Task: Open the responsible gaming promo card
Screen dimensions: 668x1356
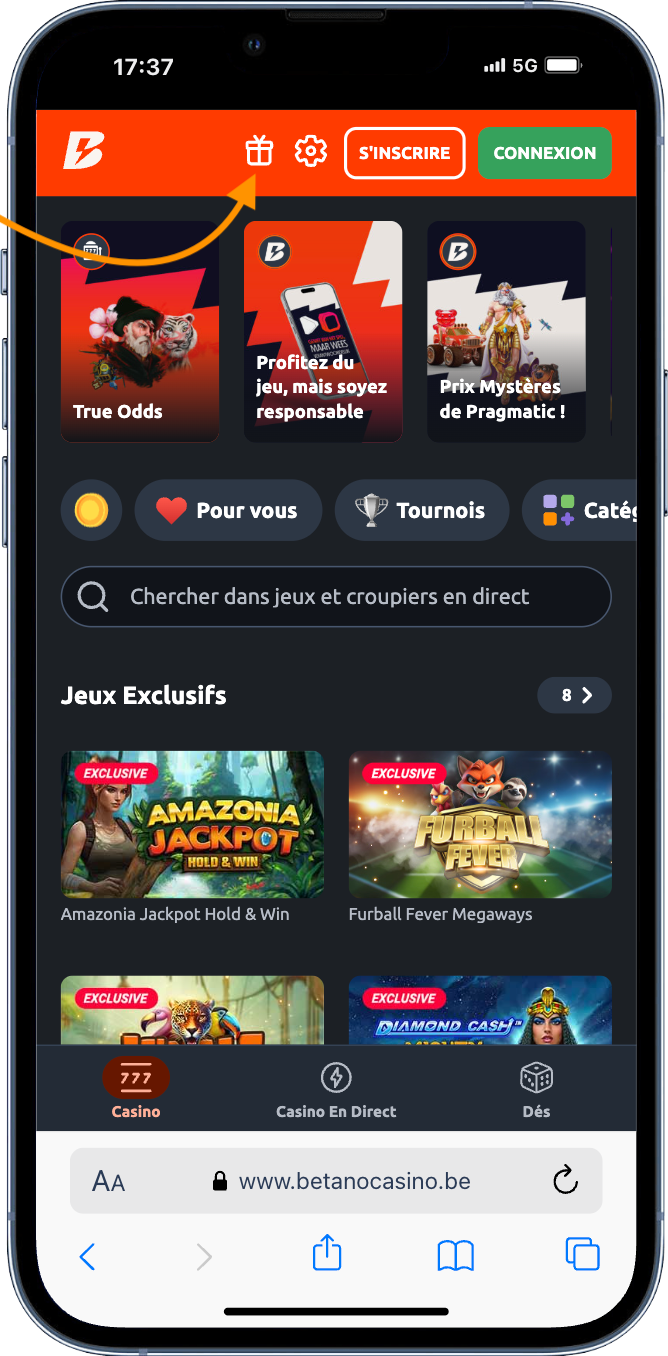Action: pyautogui.click(x=323, y=331)
